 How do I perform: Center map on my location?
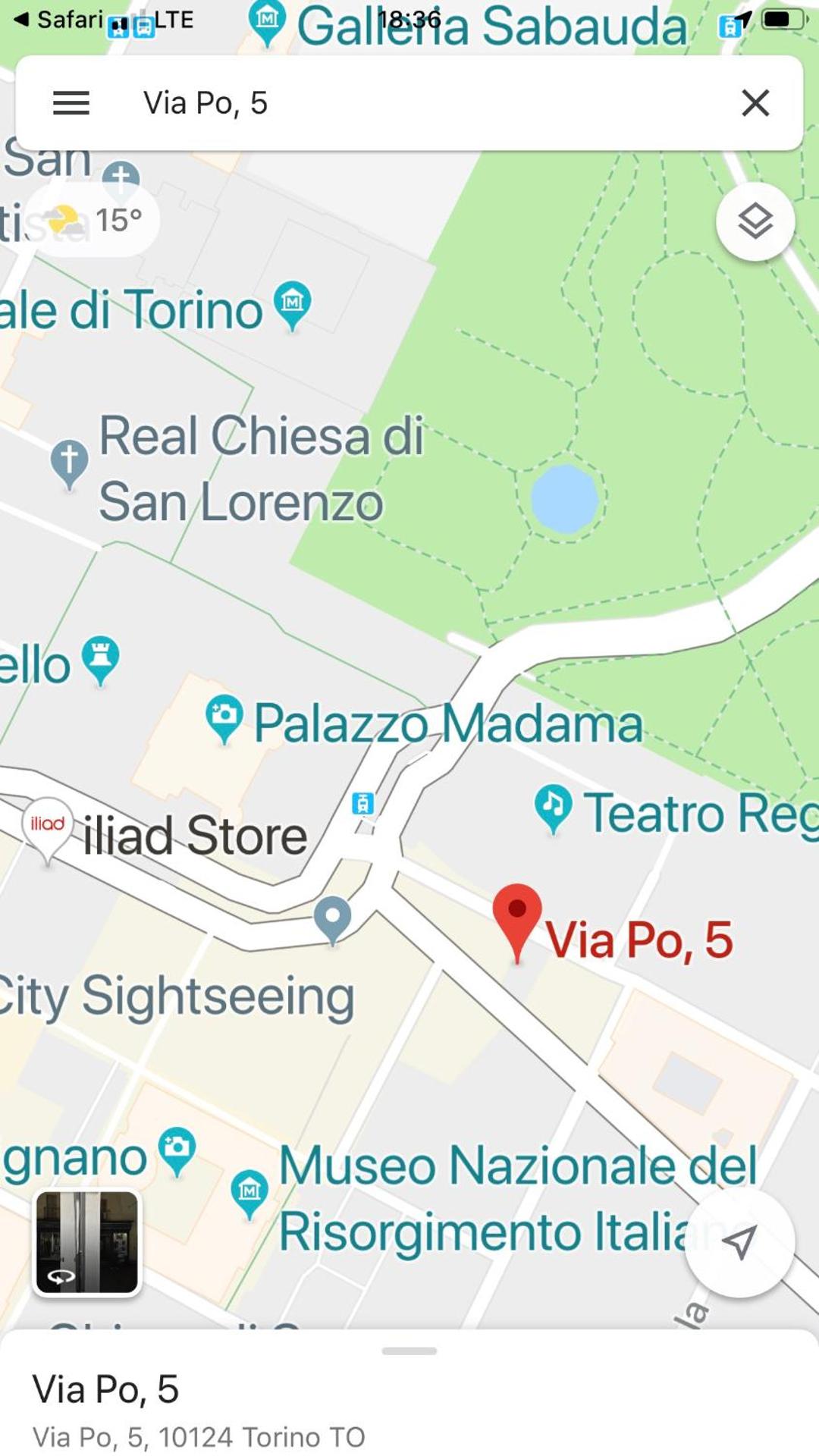[x=739, y=1242]
